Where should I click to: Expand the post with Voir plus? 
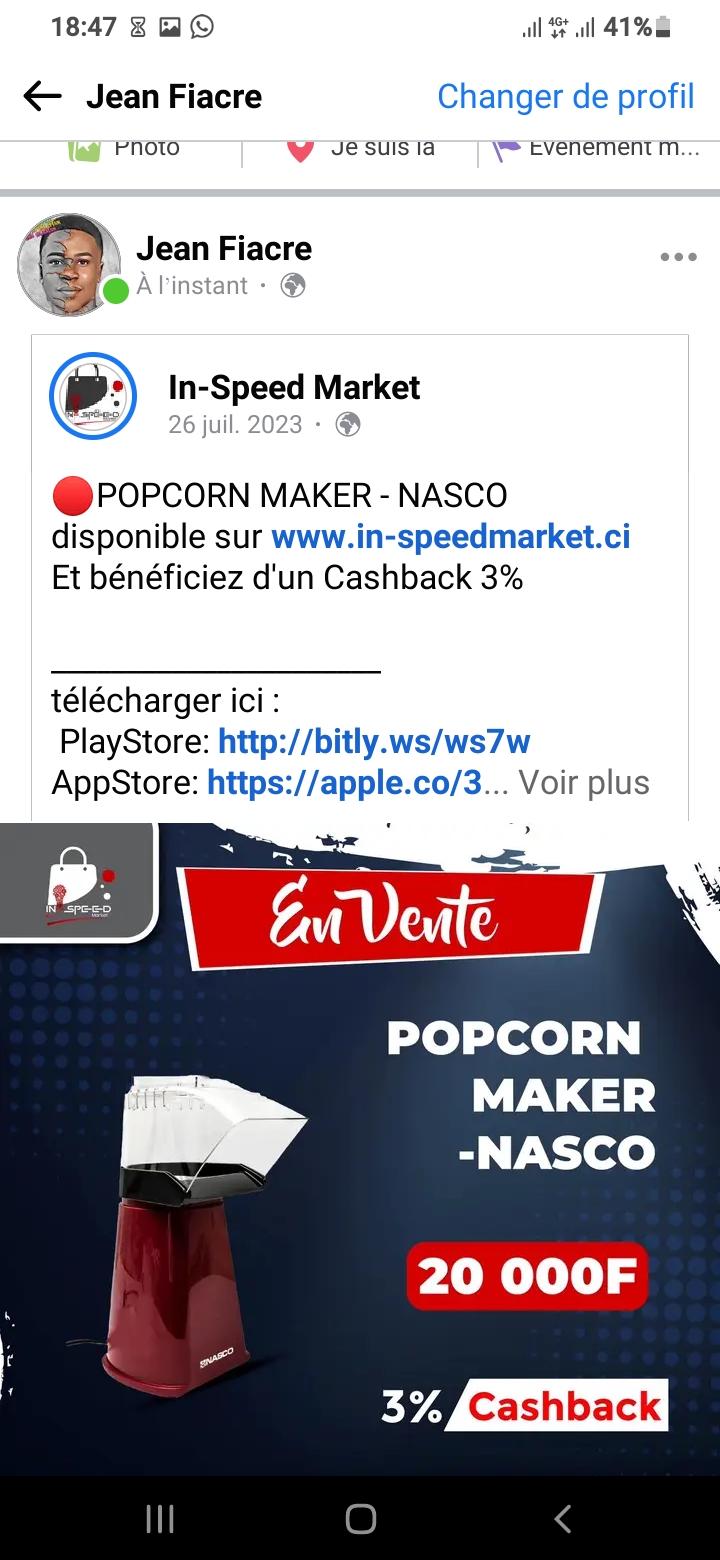584,782
